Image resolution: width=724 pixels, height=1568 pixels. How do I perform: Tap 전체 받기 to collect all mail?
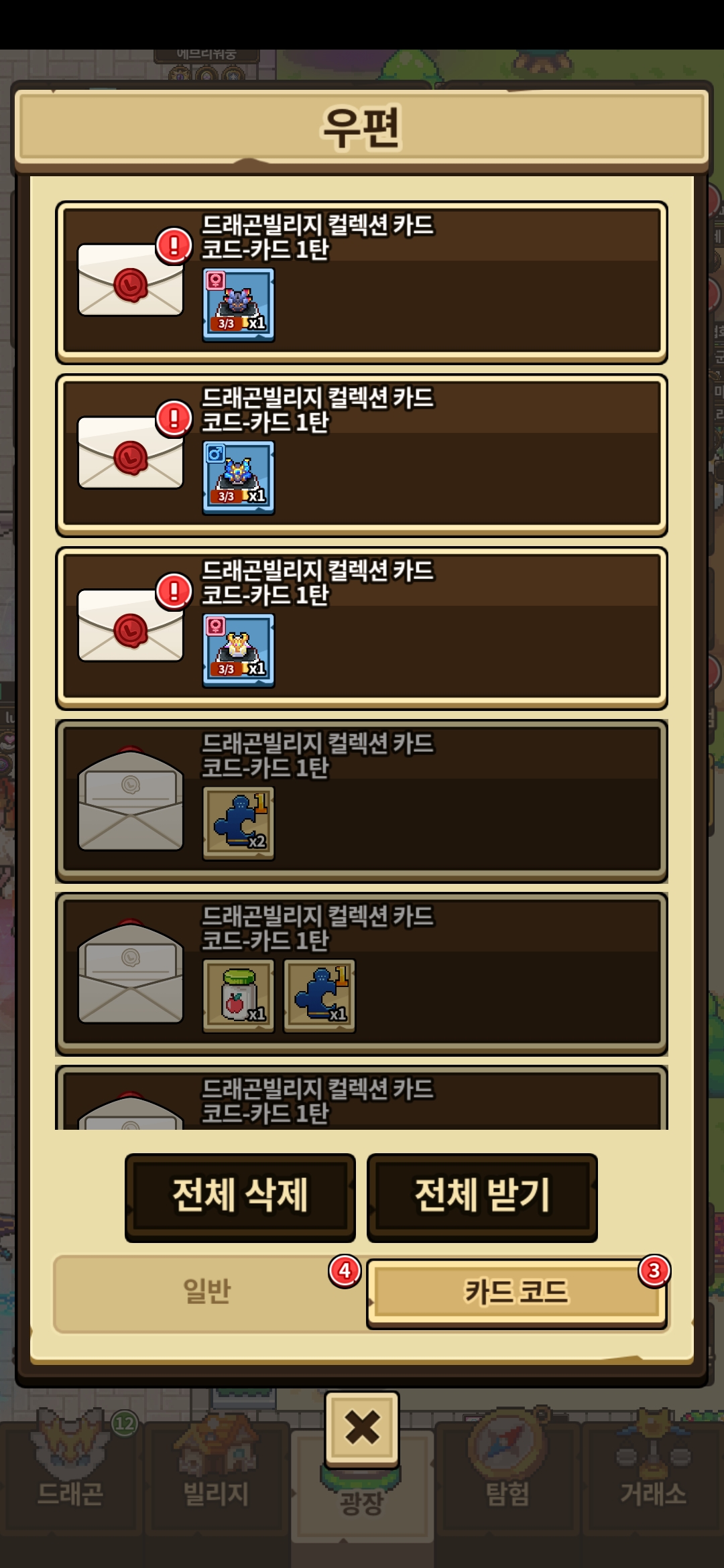(482, 1196)
